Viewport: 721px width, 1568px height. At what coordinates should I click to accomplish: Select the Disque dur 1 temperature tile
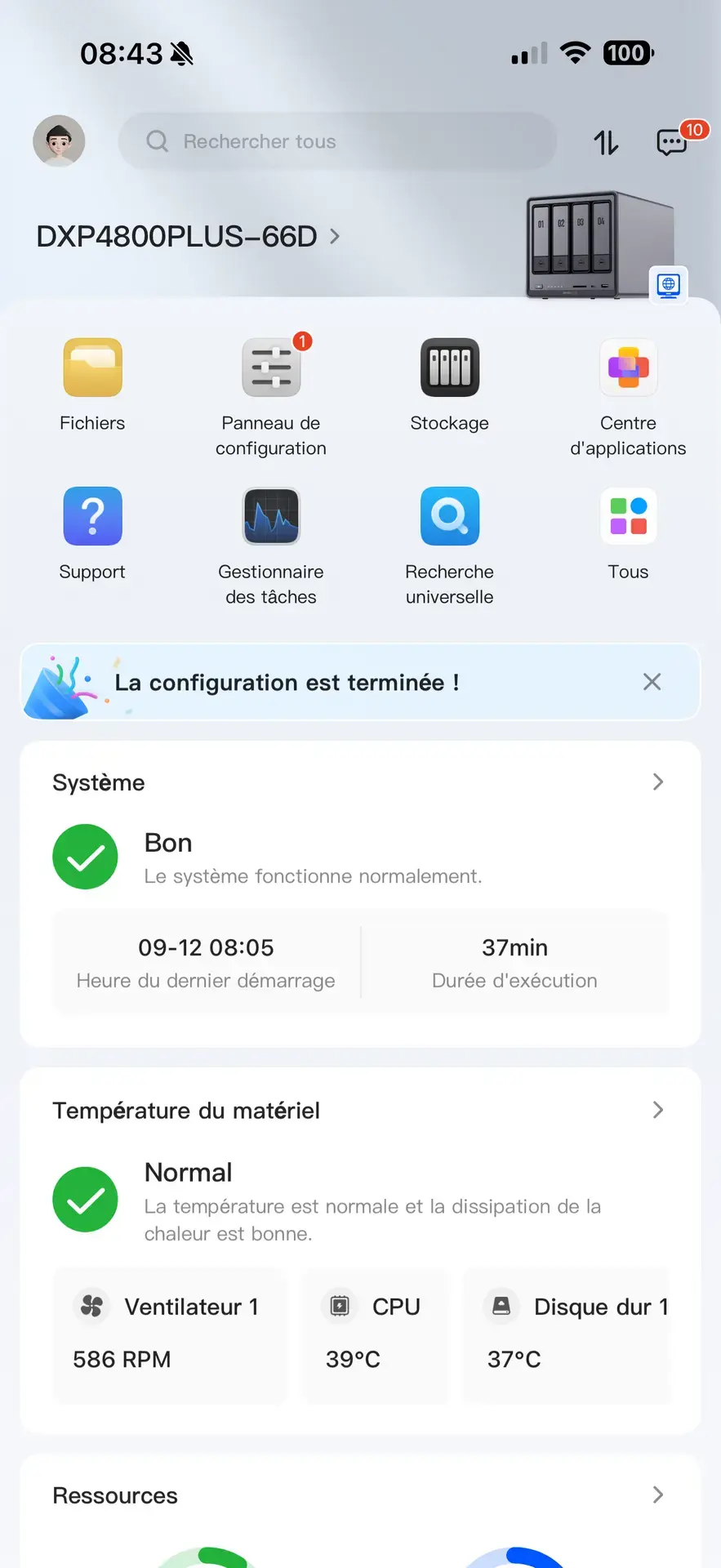(567, 1335)
